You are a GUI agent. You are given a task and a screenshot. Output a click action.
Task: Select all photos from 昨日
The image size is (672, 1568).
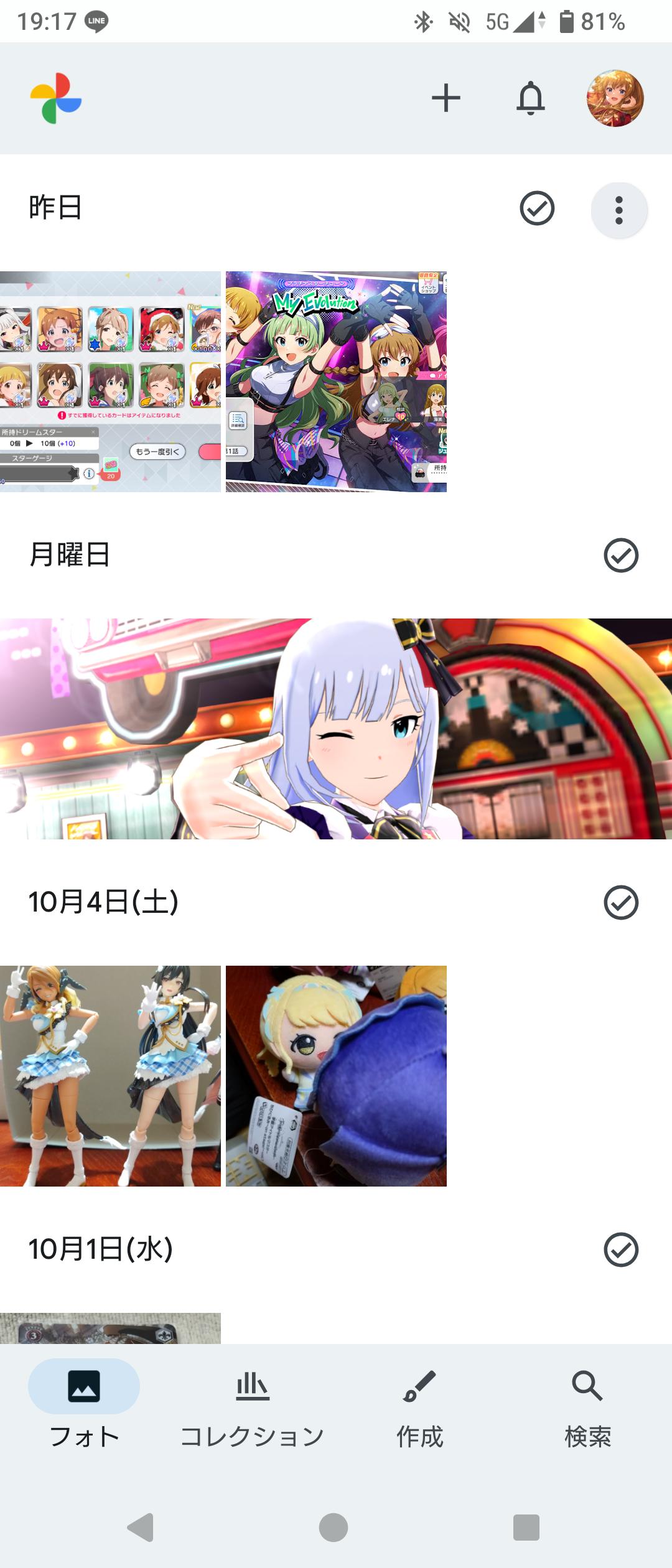pos(536,208)
